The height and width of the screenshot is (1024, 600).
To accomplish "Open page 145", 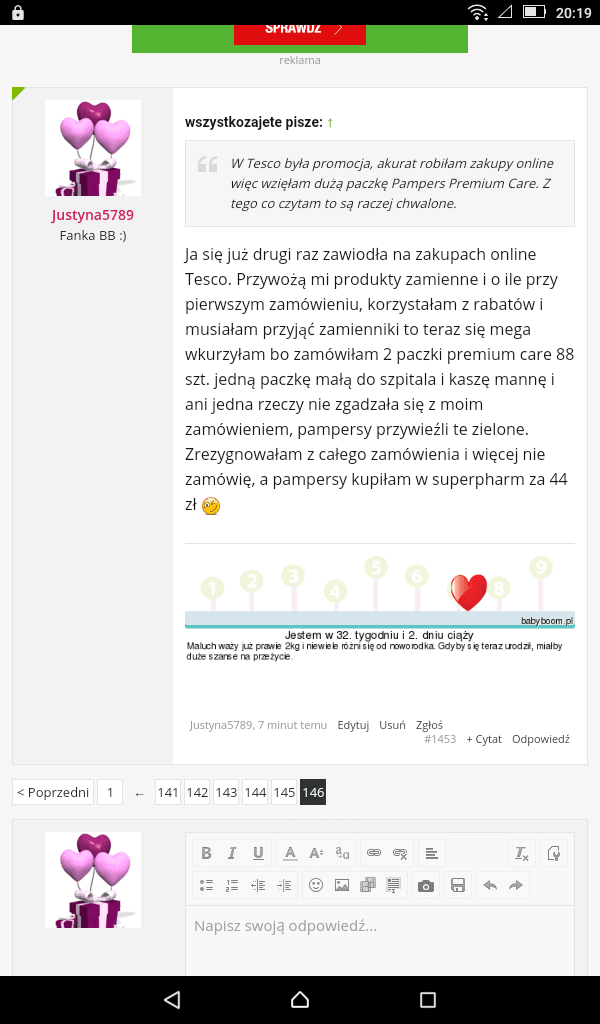I will coord(284,792).
